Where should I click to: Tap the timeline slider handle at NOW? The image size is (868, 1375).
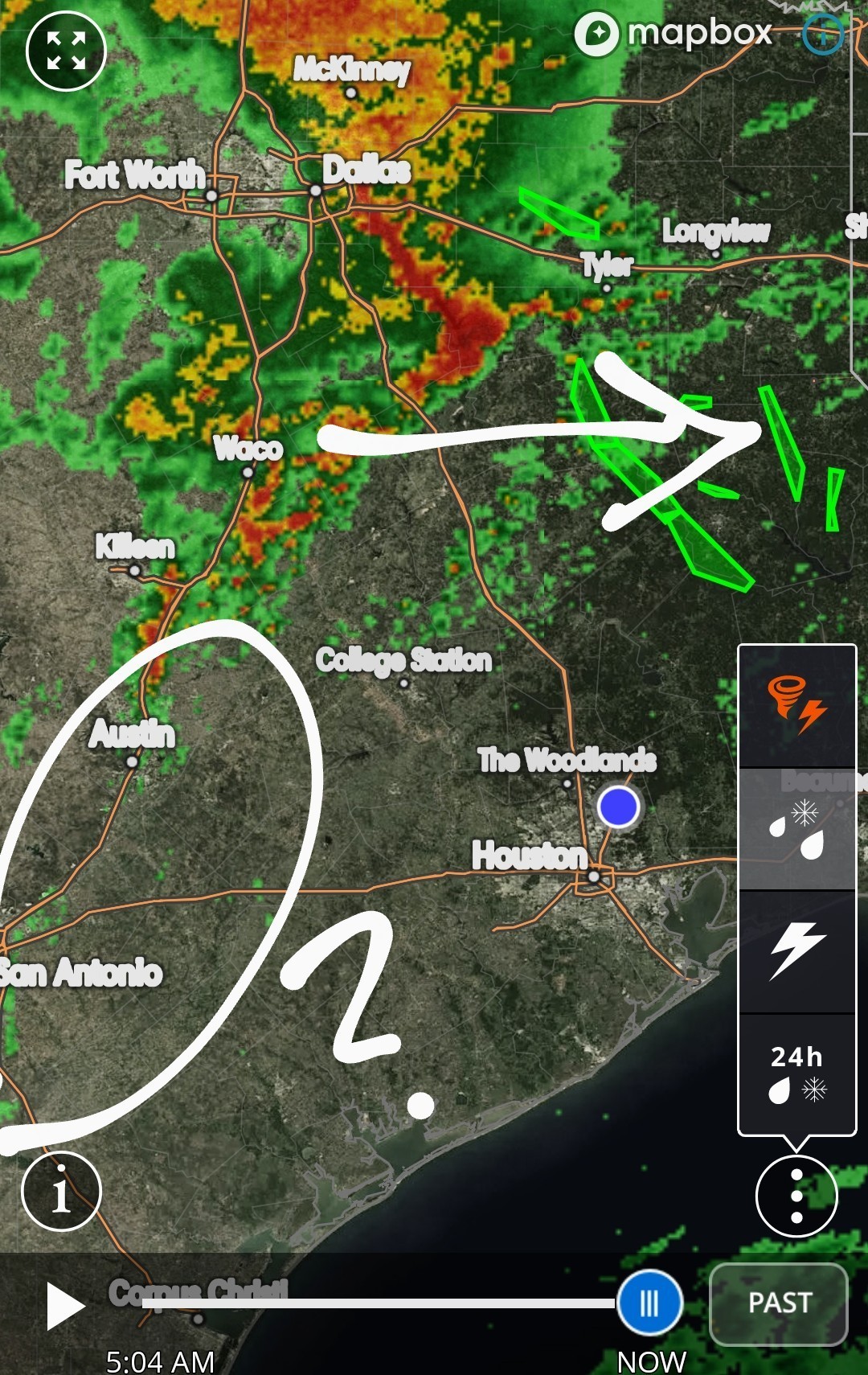coord(649,1303)
